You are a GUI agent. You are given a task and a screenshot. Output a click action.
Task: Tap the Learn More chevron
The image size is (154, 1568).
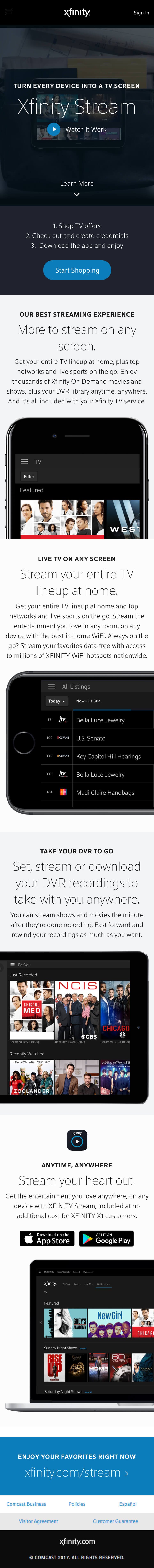coord(76,195)
